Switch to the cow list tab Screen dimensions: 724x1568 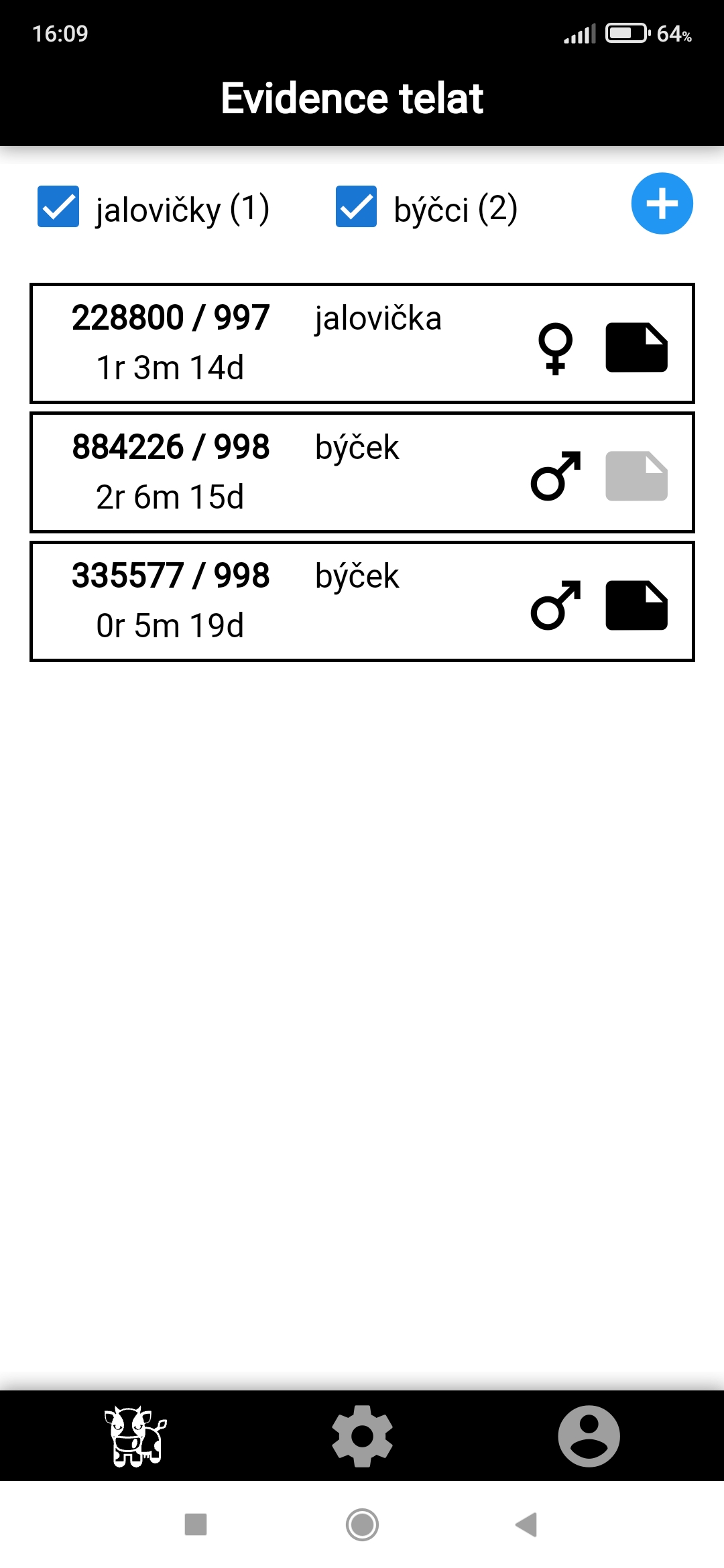coord(135,1436)
